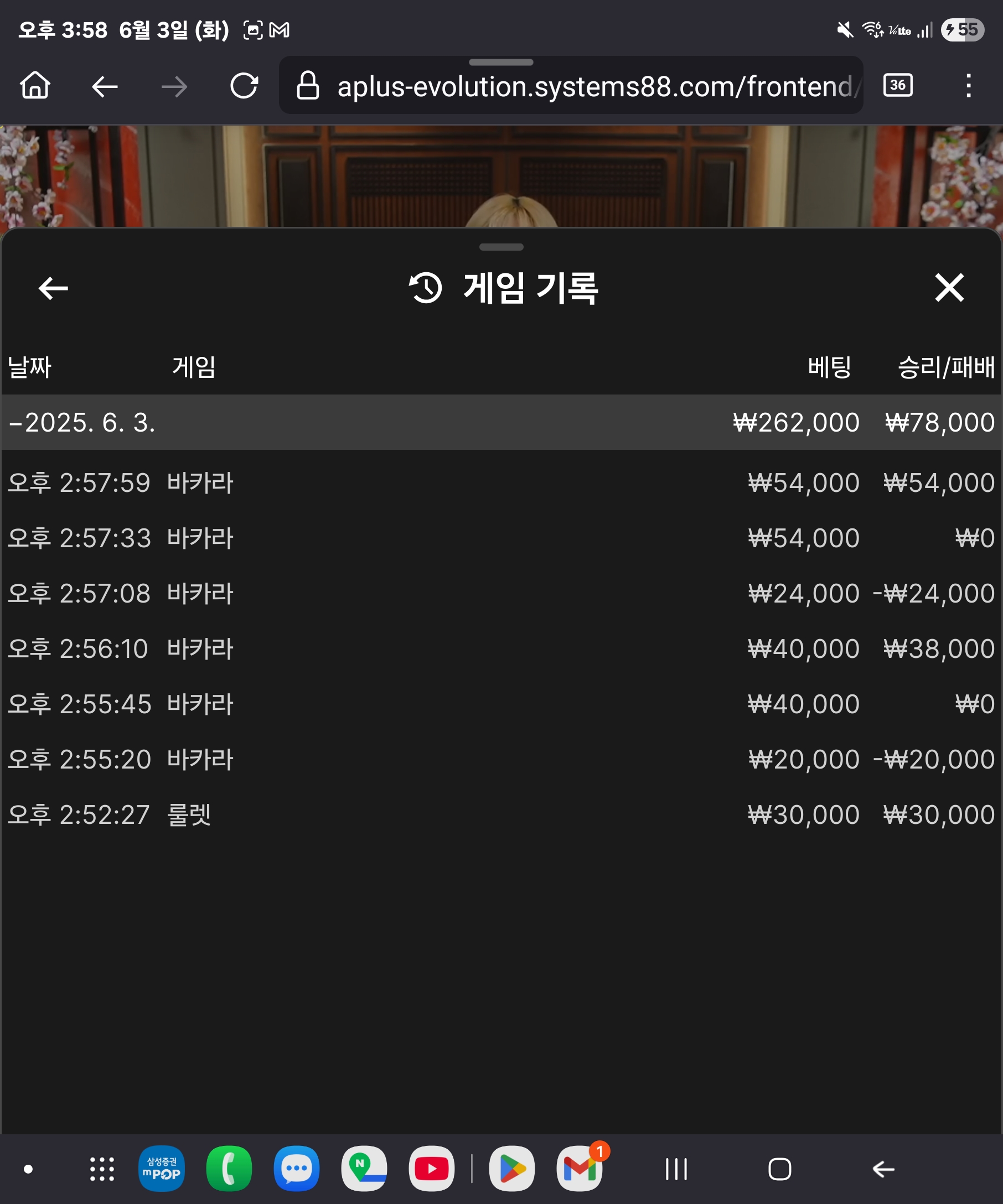The image size is (1003, 1204).
Task: Show recent apps
Action: click(676, 1169)
